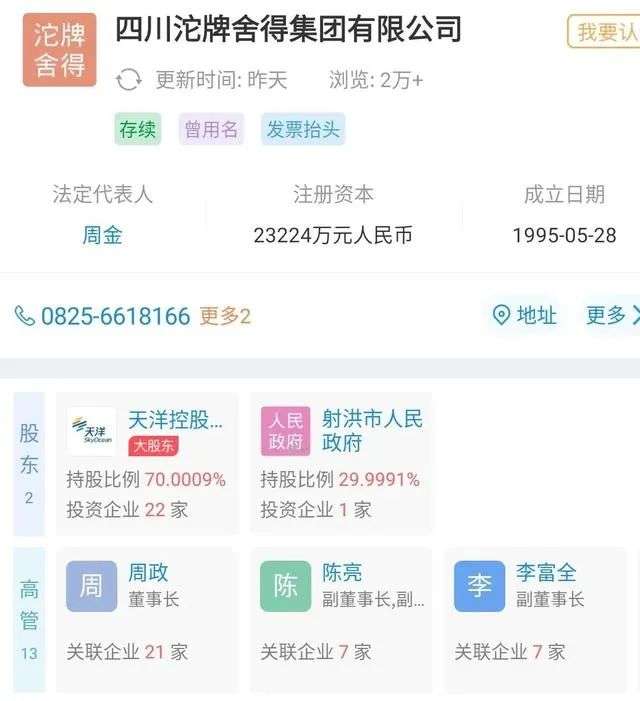Tap the 我要认 claim button
This screenshot has width=640, height=701.
604,32
